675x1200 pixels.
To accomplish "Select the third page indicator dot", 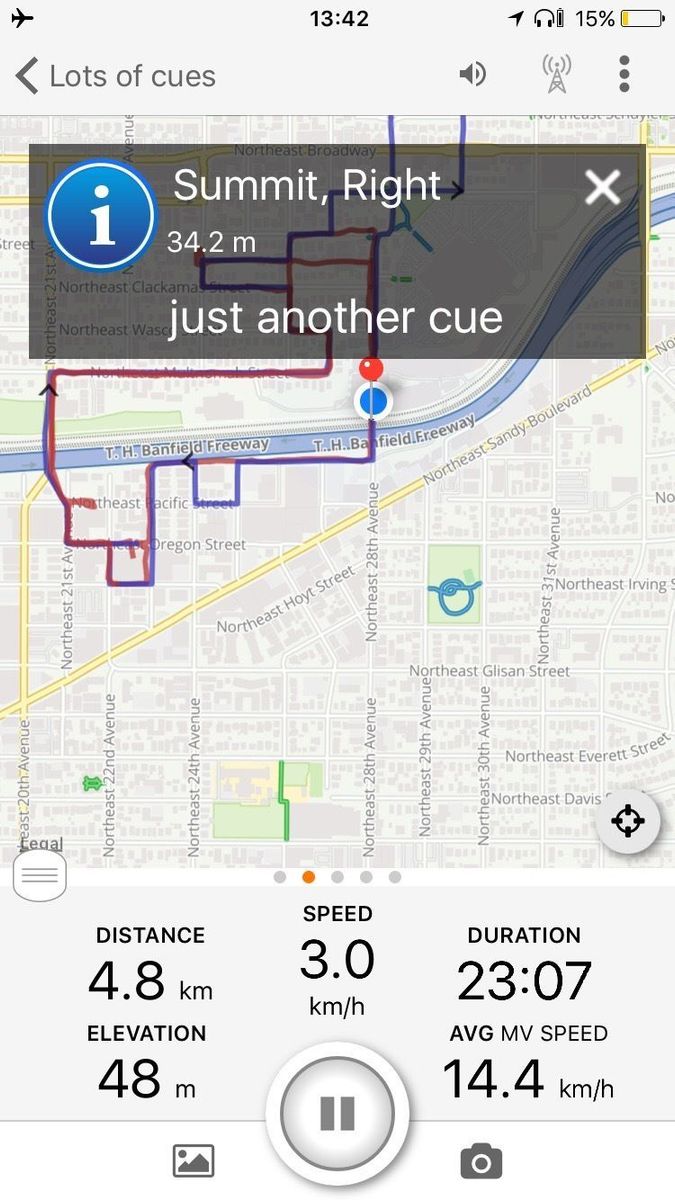I will (x=337, y=877).
